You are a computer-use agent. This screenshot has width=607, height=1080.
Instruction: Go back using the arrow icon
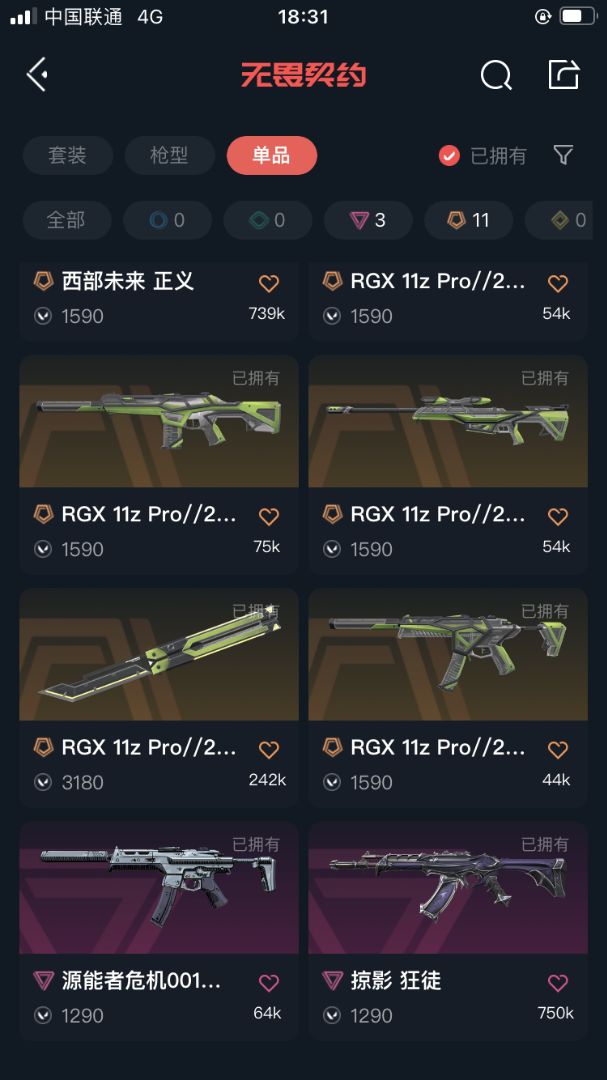38,74
